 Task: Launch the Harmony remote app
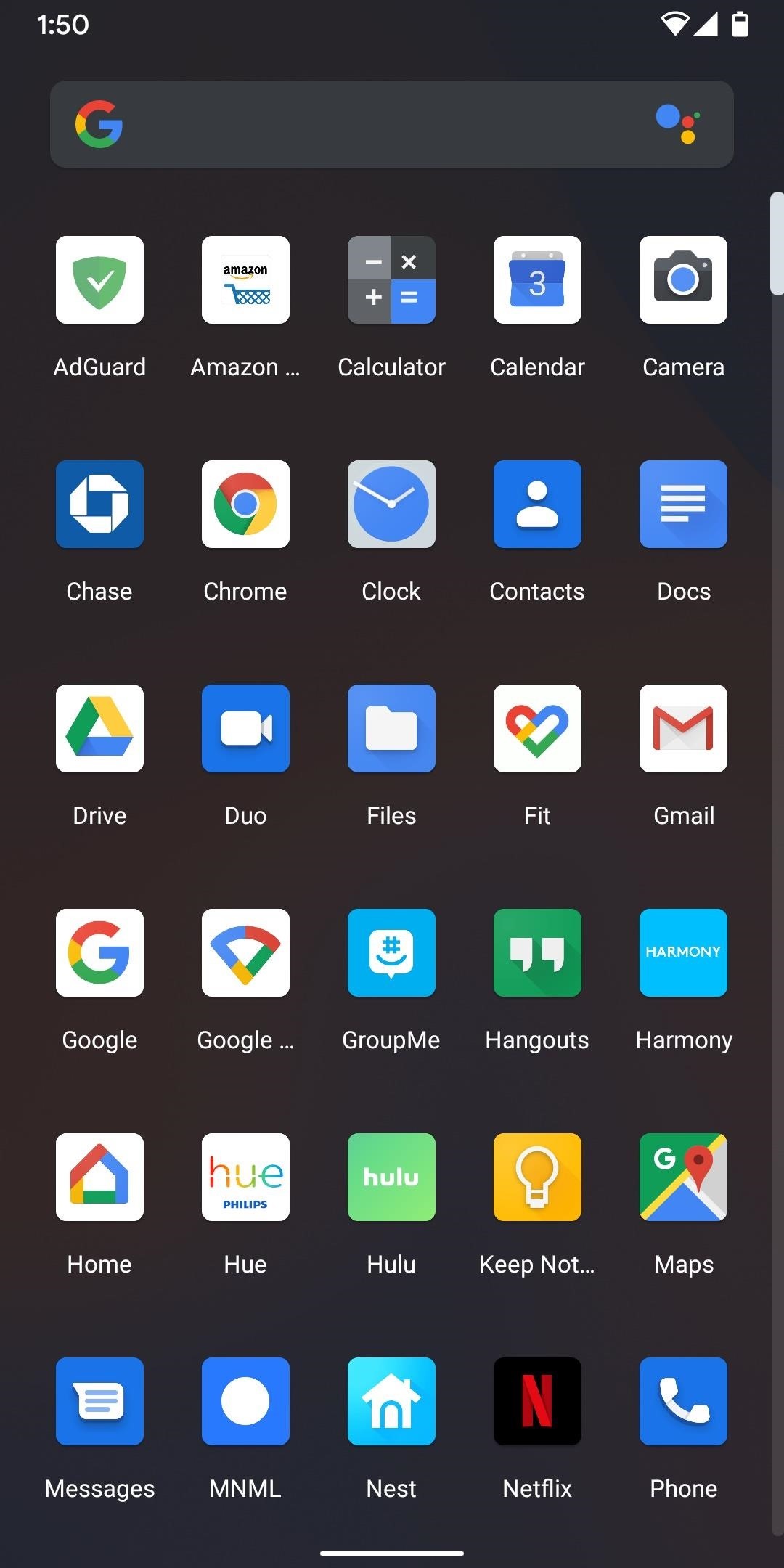click(683, 953)
